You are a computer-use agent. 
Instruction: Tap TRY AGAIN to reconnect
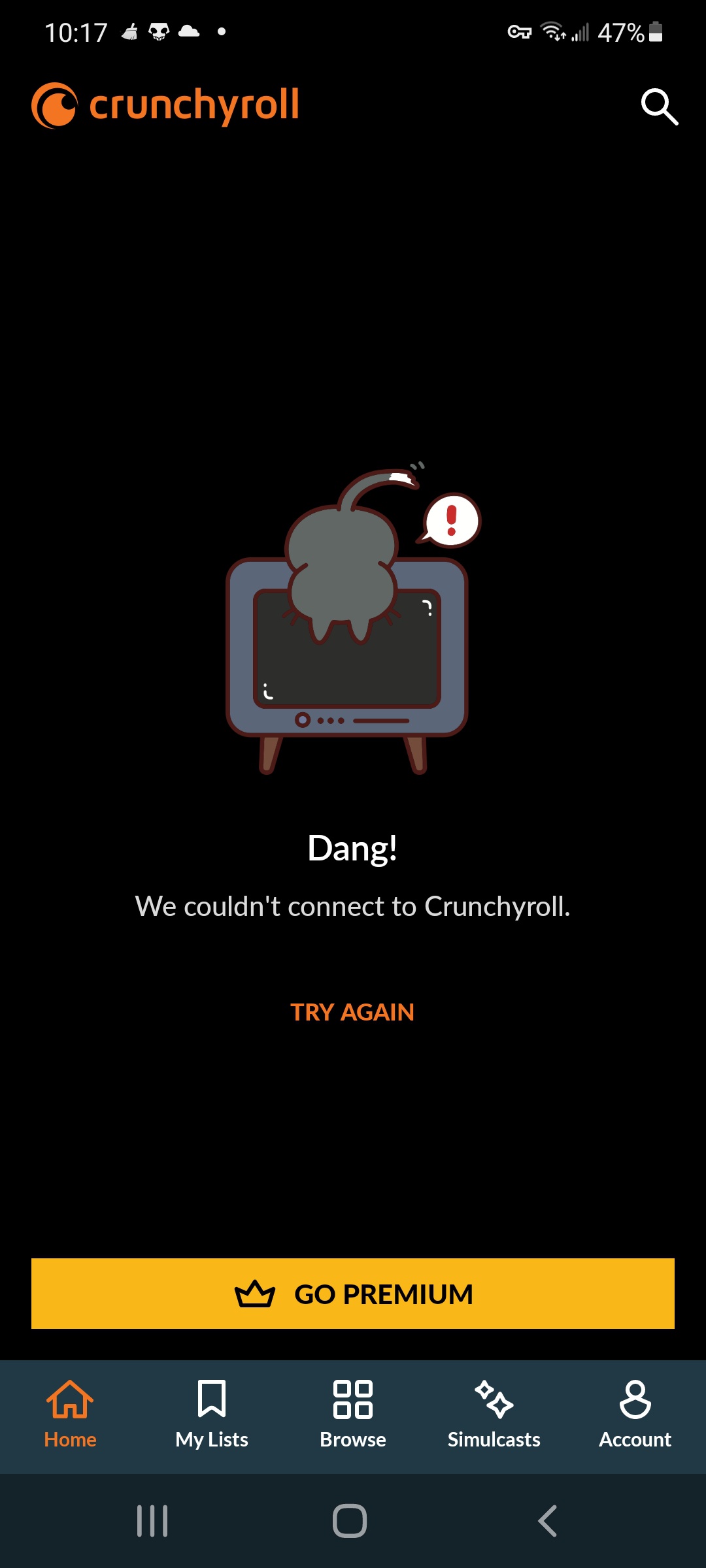click(x=352, y=1012)
